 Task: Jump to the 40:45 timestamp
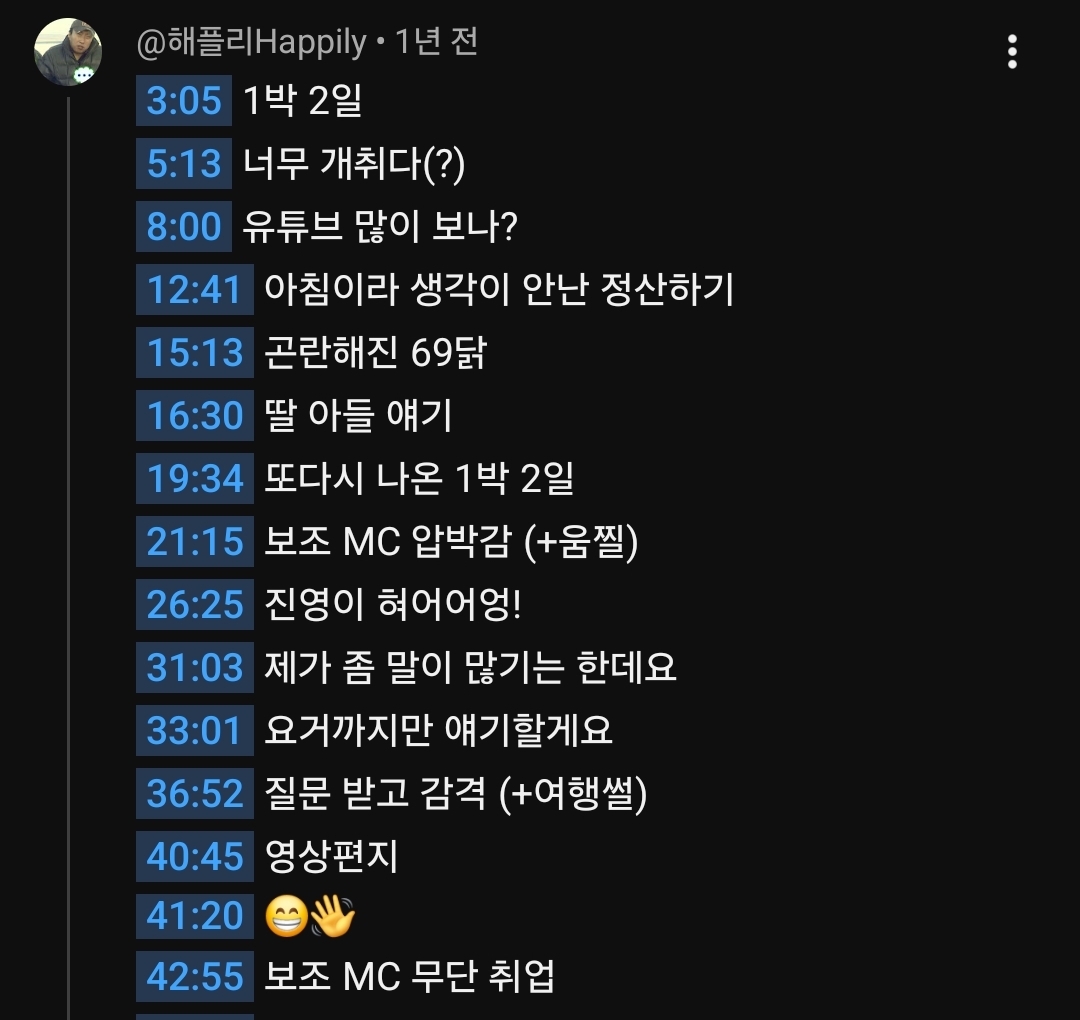195,857
